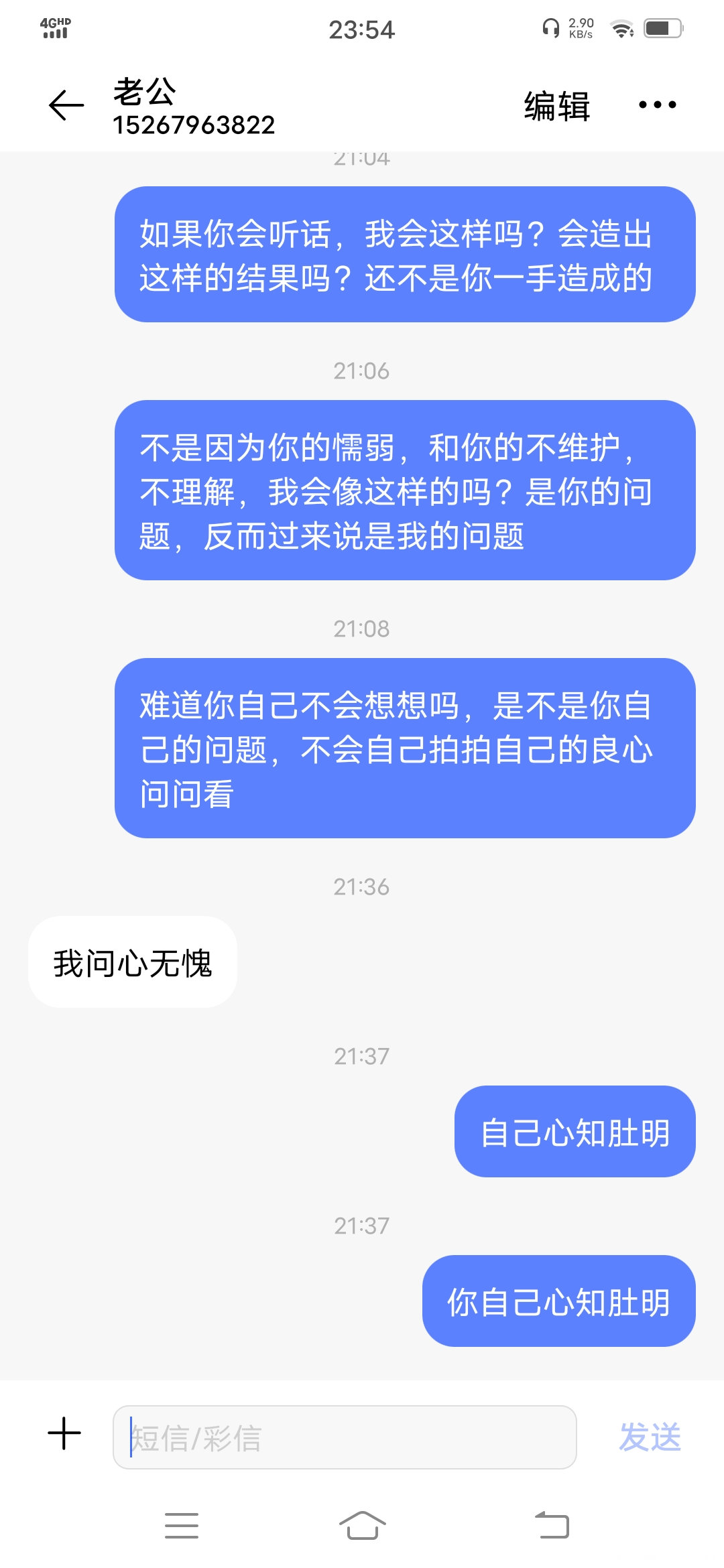Tap the battery indicator in status bar
724x1568 pixels.
click(x=664, y=27)
